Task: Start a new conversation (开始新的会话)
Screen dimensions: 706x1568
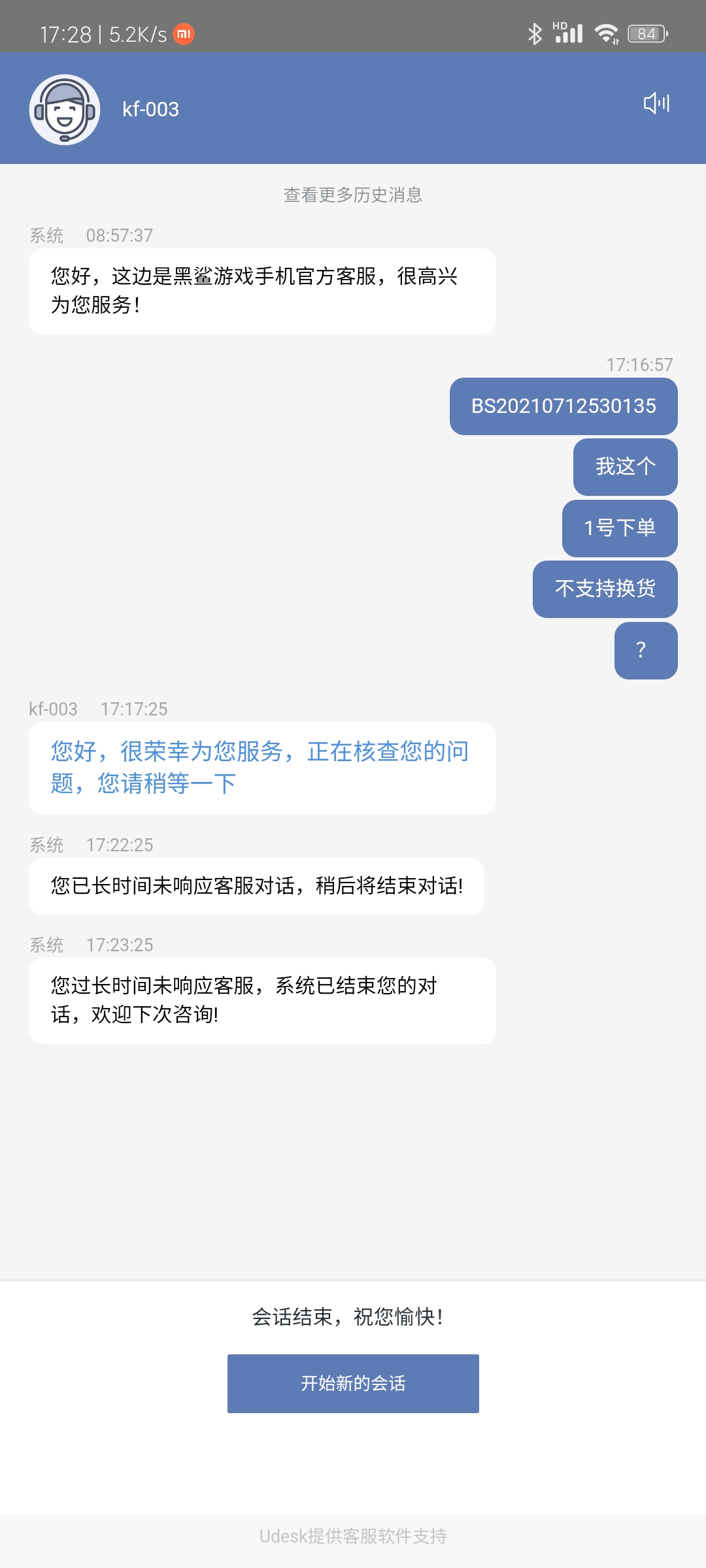Action: click(x=353, y=1383)
